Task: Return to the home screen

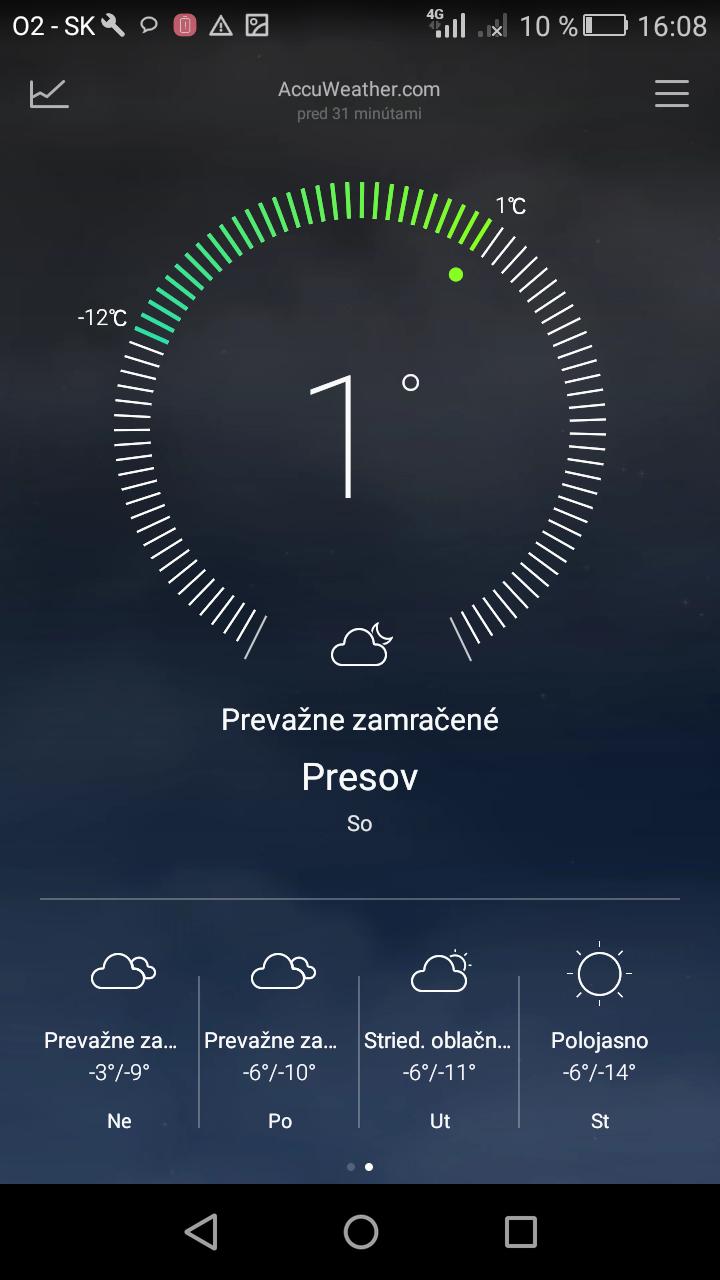Action: [x=360, y=1232]
